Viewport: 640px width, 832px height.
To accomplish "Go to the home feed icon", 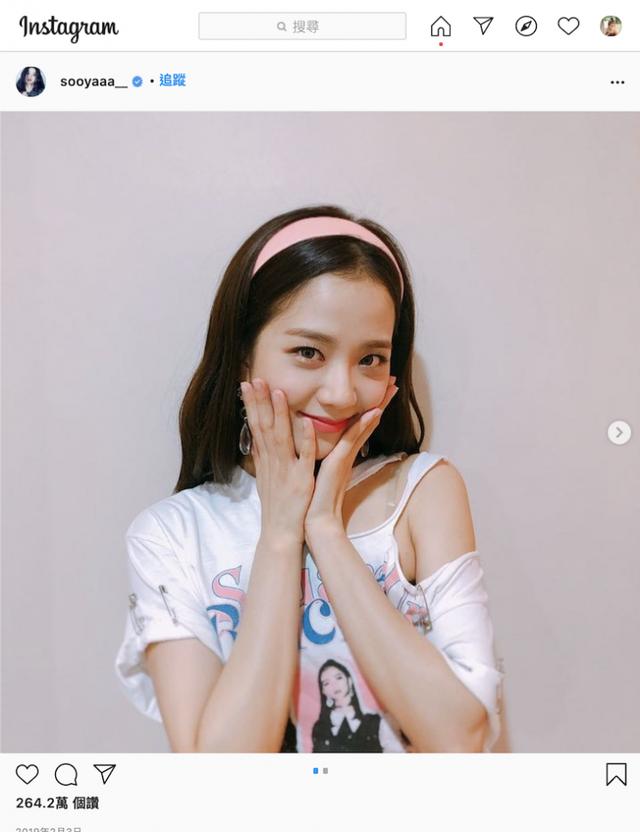I will tap(440, 26).
